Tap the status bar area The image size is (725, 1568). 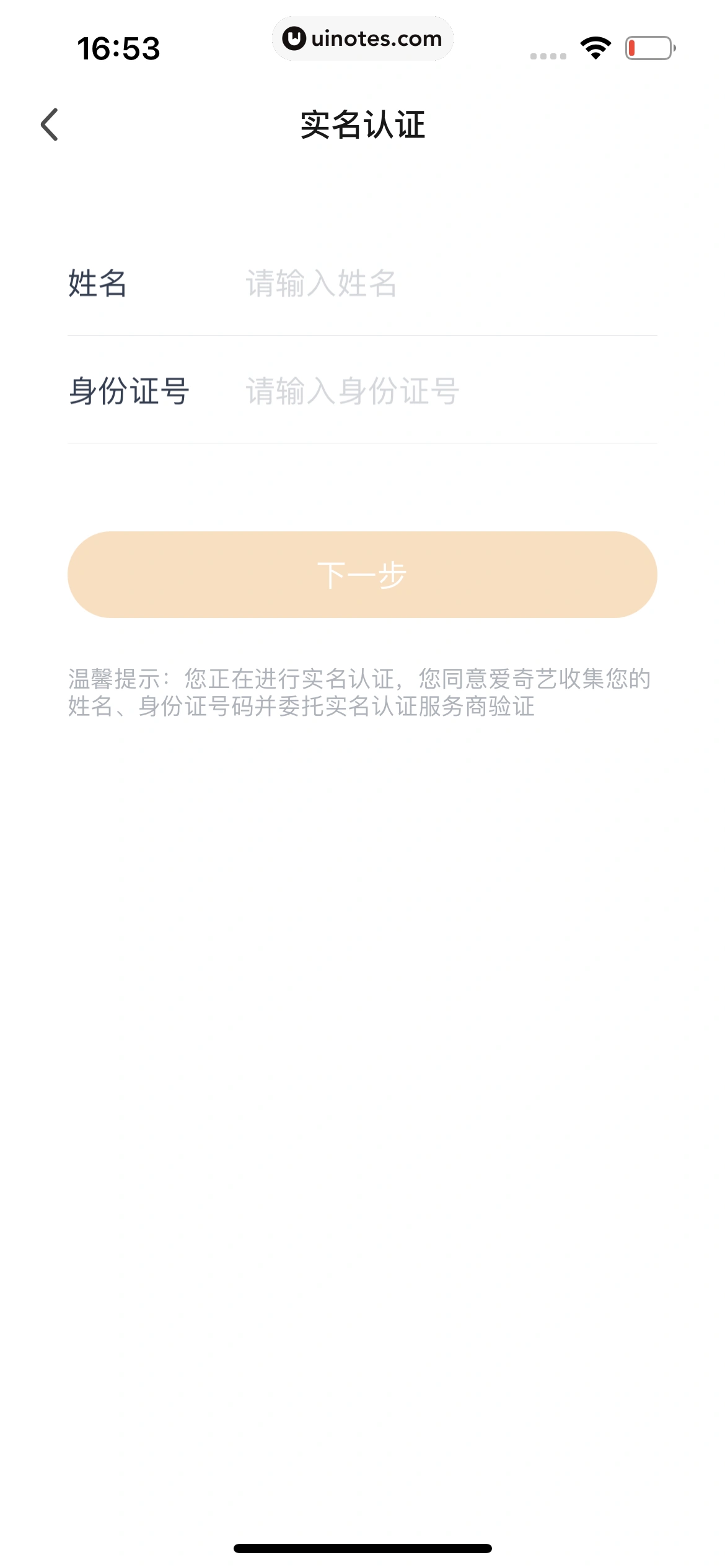(362, 46)
